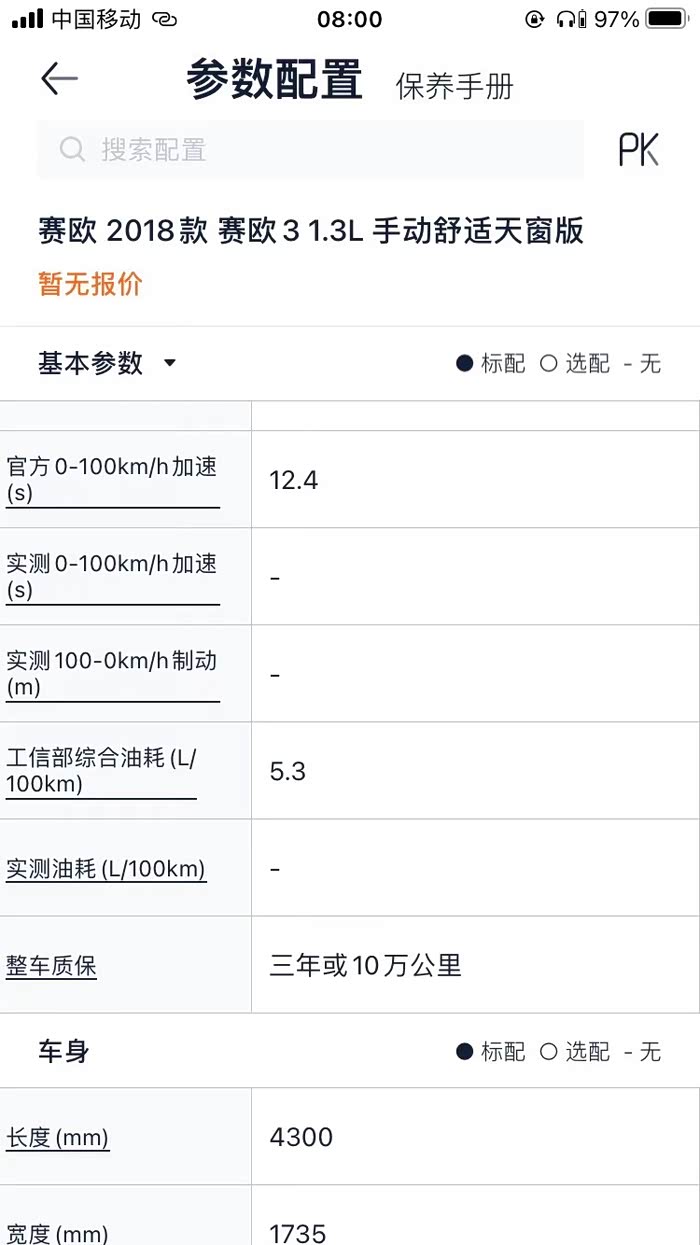The width and height of the screenshot is (700, 1245).
Task: Open the 保养手册 tab
Action: click(454, 86)
